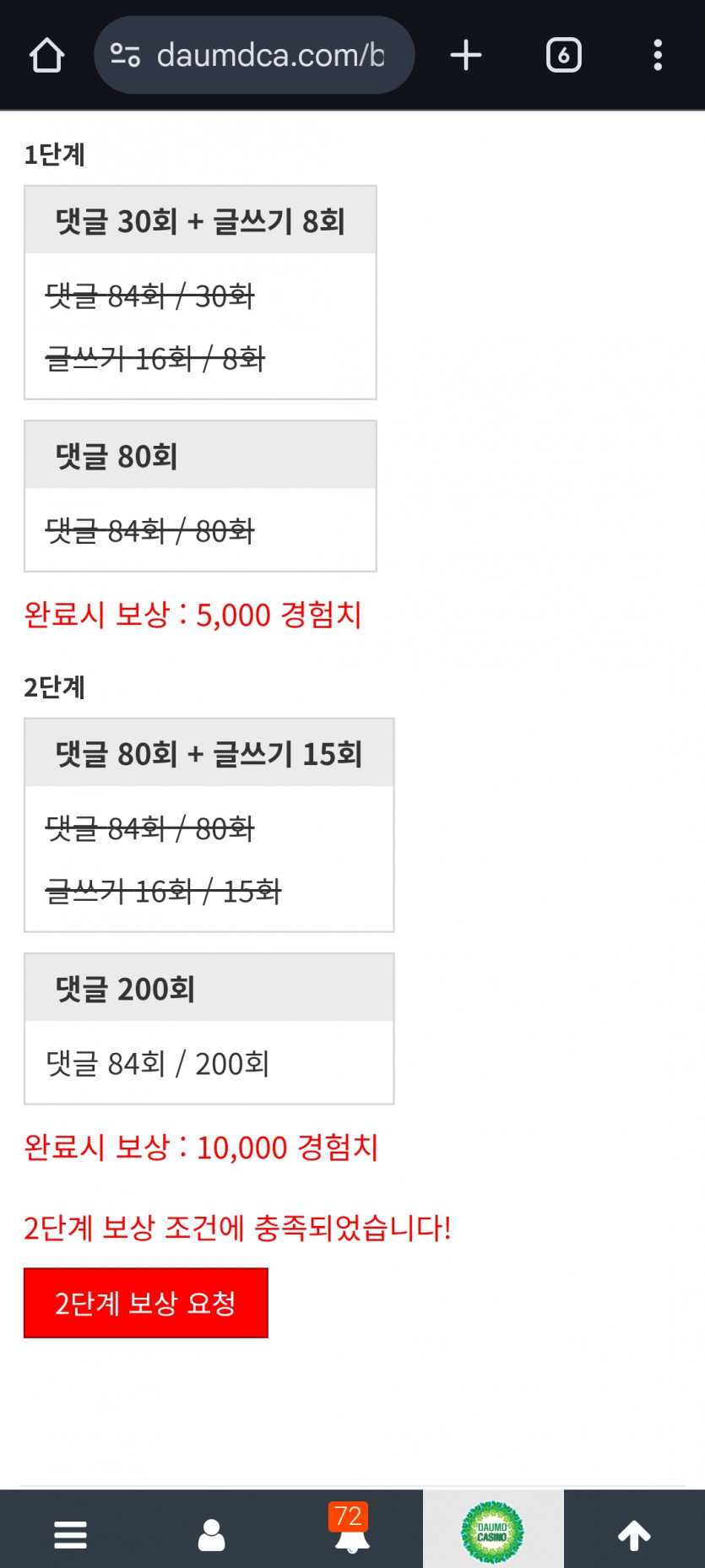Tap the 댓글 84회 / 200회 progress text
The width and height of the screenshot is (705, 1568).
coord(156,1063)
